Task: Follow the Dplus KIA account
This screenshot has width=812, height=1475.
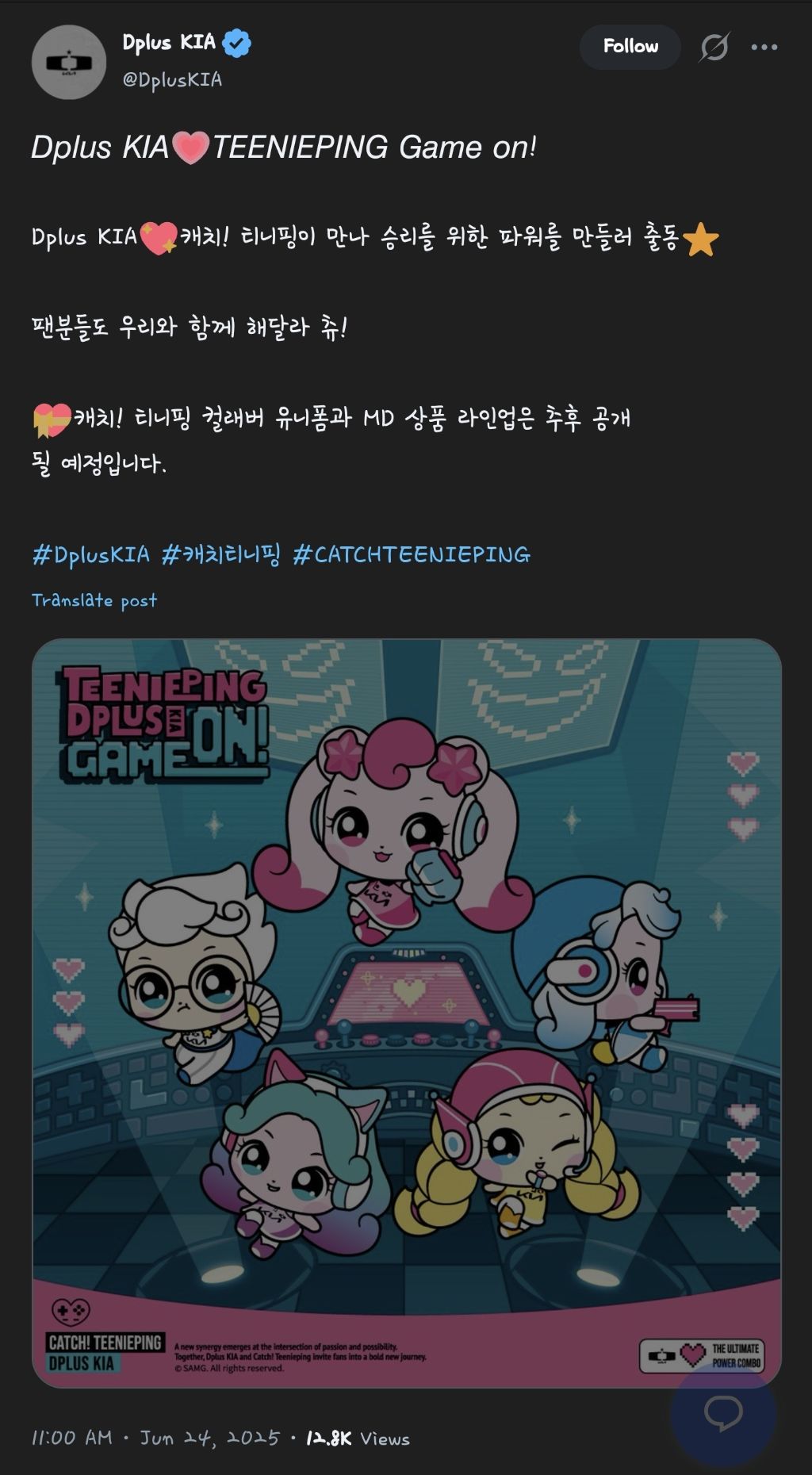Action: [630, 47]
